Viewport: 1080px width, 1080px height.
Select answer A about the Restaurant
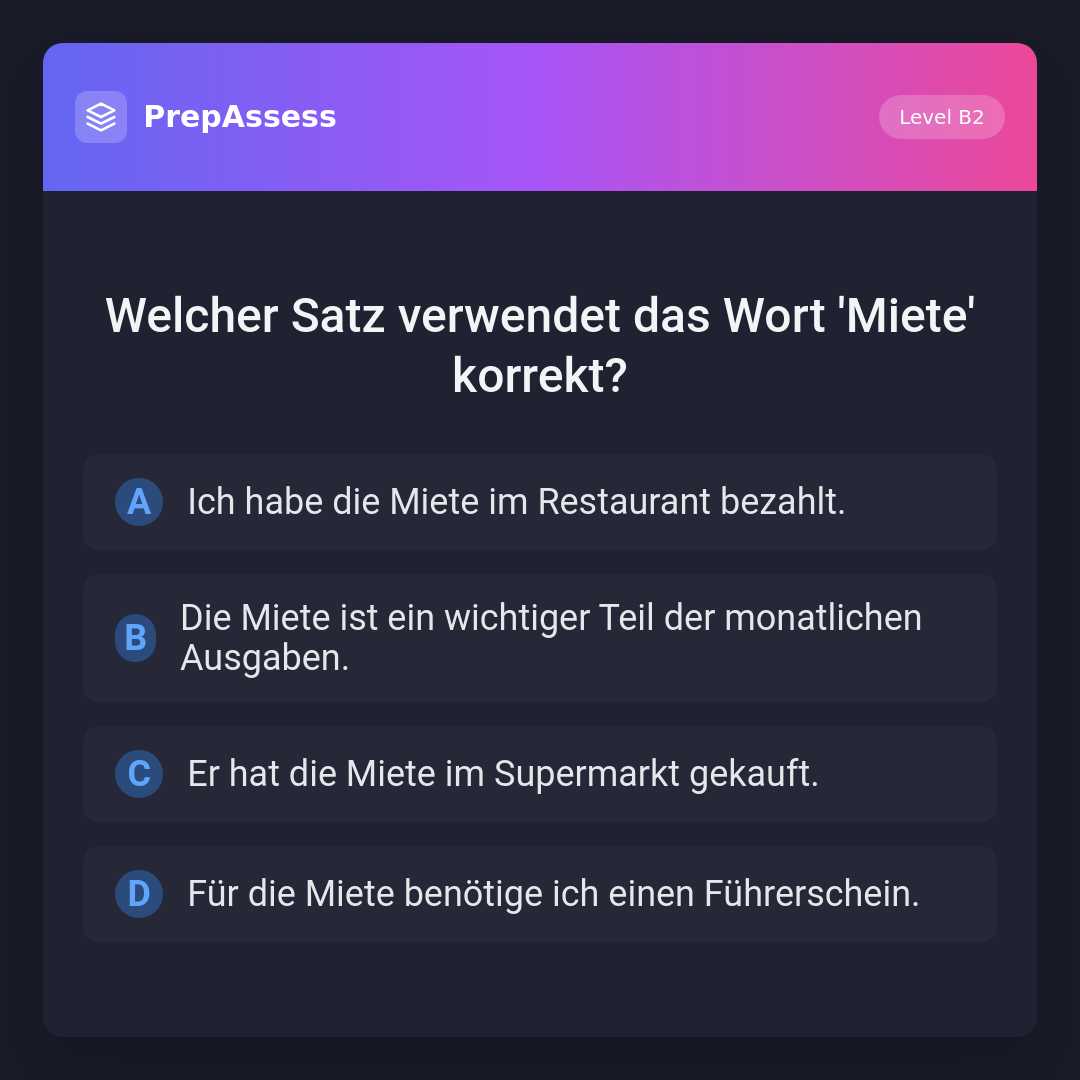pos(540,502)
